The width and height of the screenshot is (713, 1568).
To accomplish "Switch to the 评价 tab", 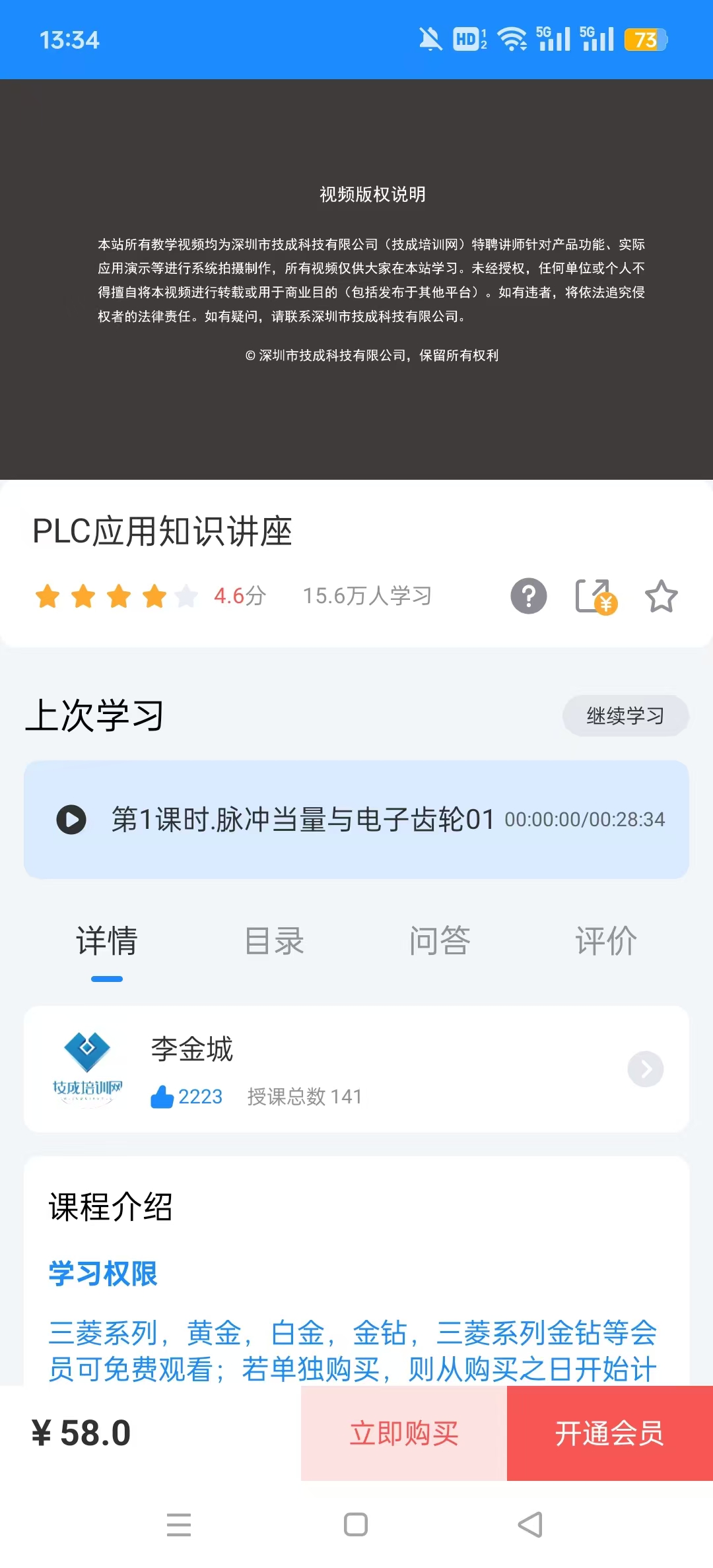I will (605, 941).
